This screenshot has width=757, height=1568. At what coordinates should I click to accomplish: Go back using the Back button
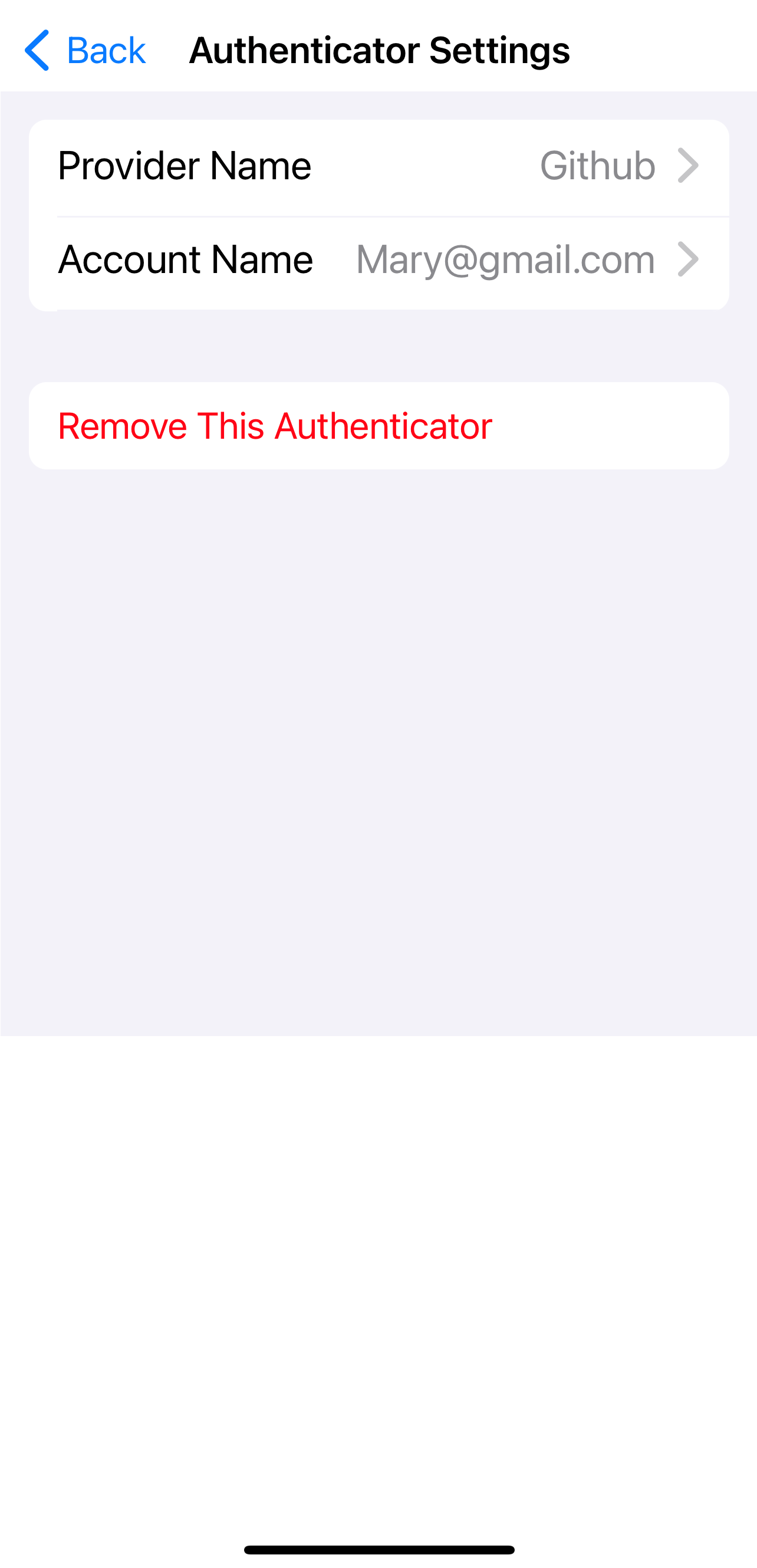[85, 50]
